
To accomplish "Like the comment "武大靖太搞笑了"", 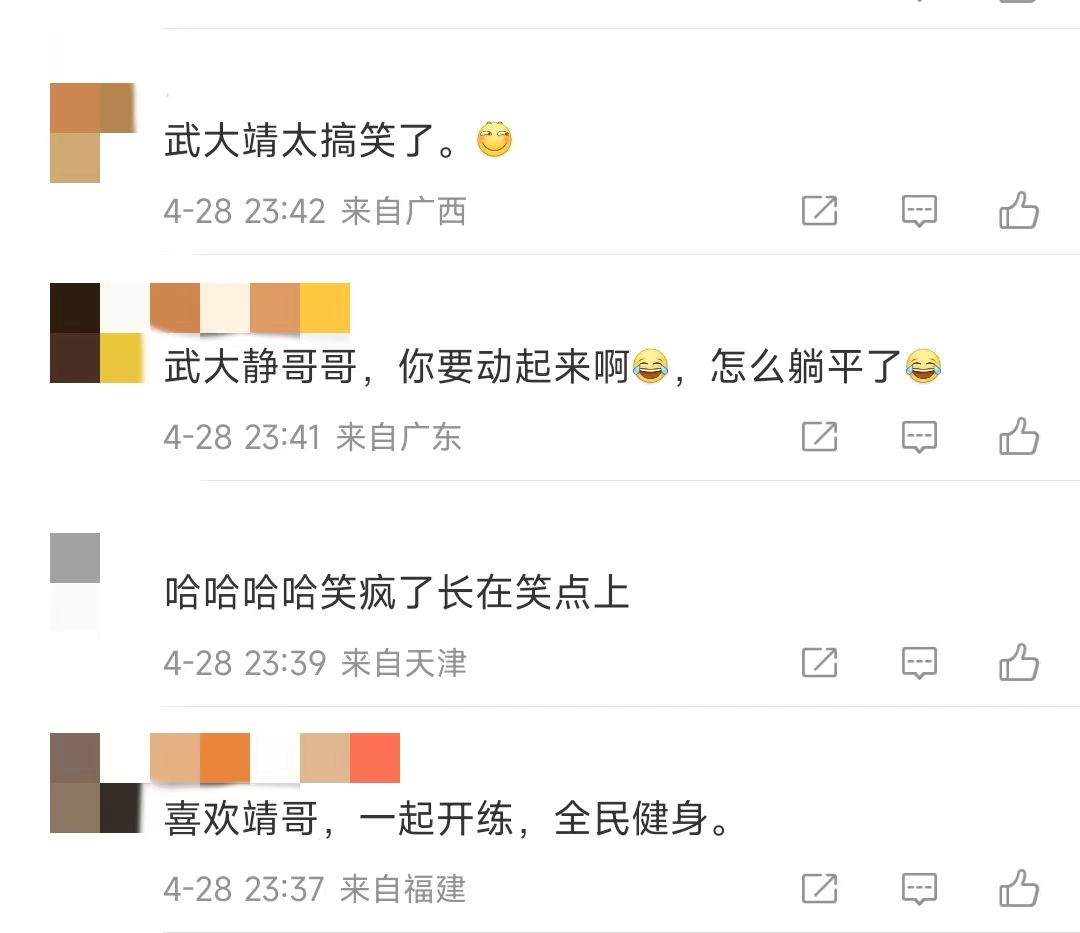I will point(1019,211).
